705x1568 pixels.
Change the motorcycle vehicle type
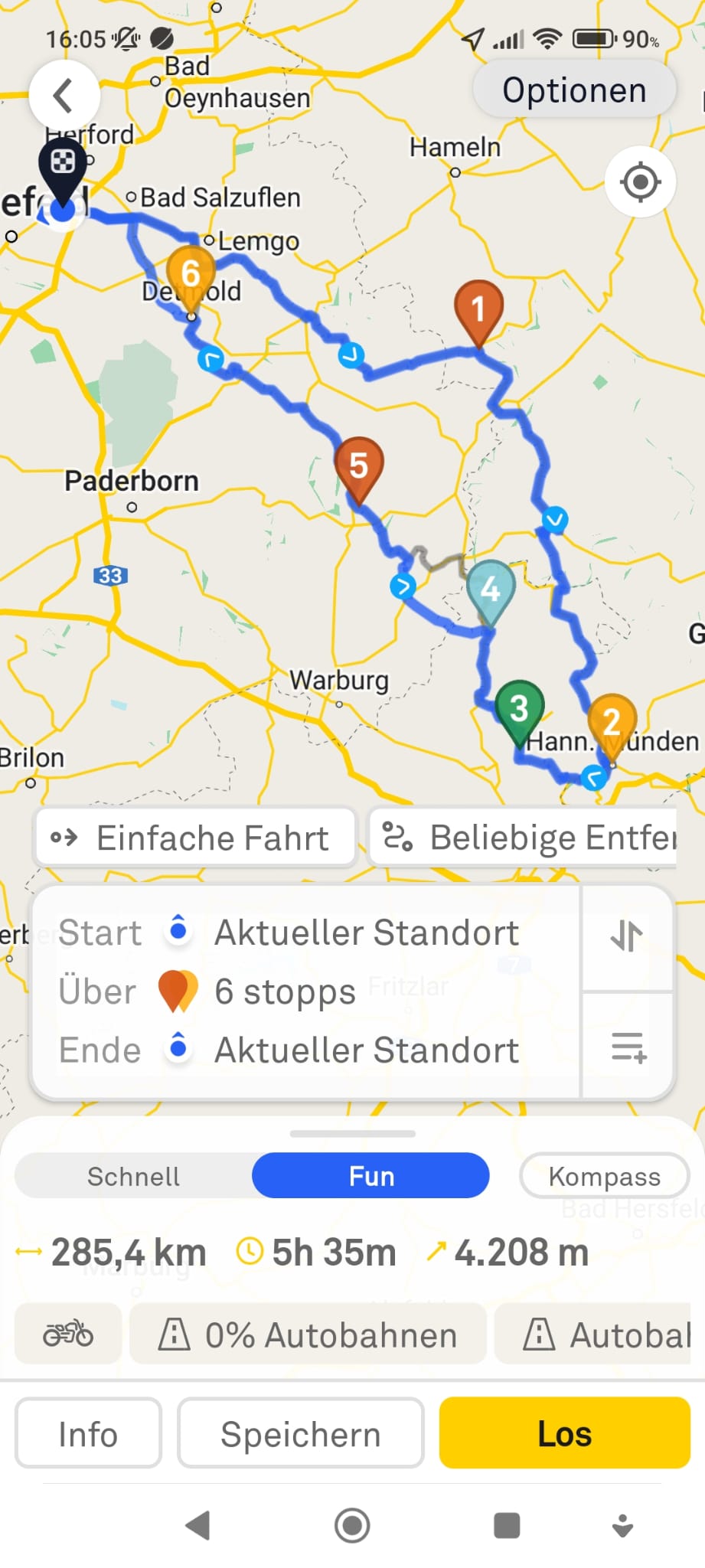(68, 1334)
